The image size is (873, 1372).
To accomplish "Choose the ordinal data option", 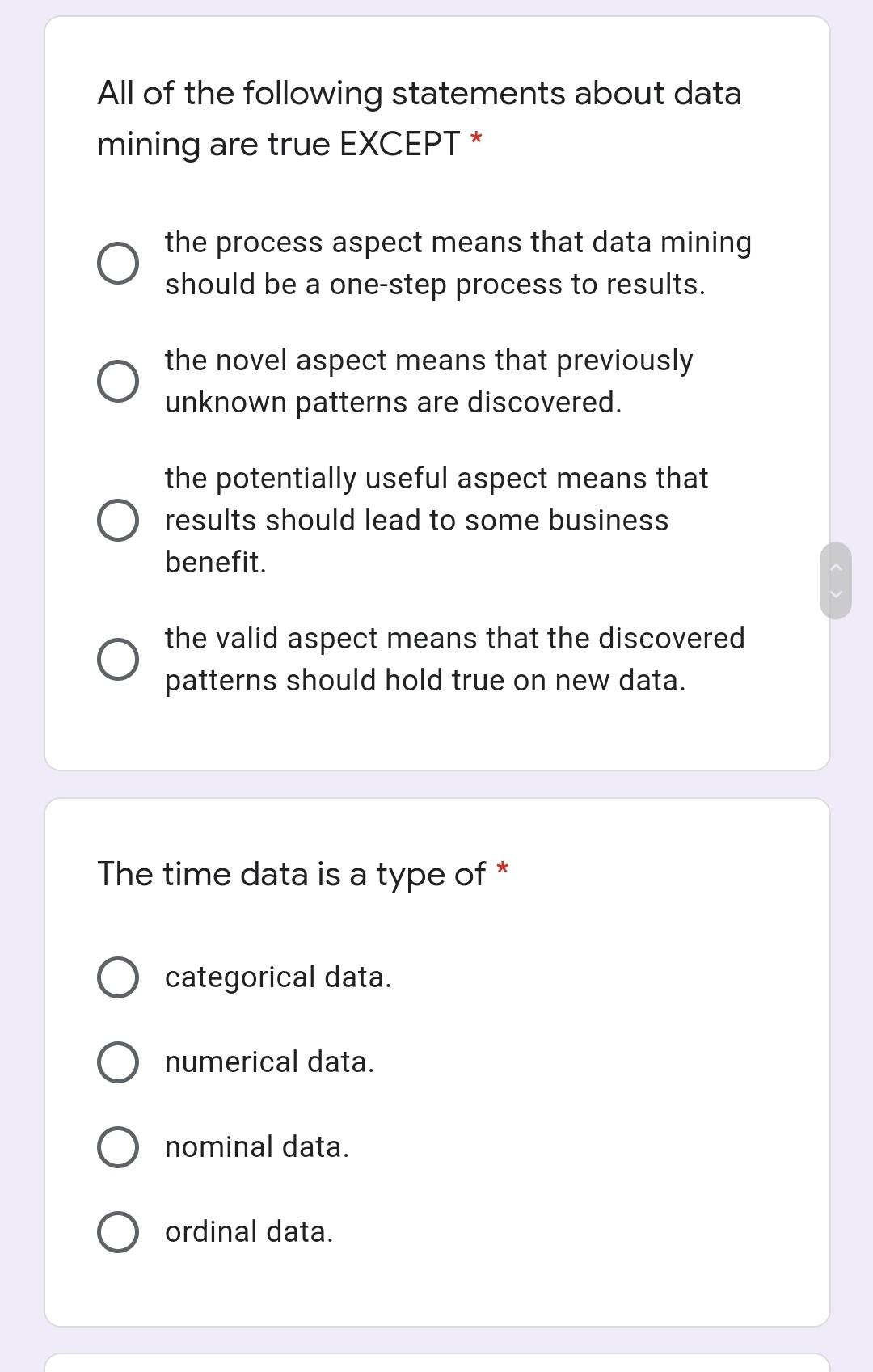I will click(118, 1232).
